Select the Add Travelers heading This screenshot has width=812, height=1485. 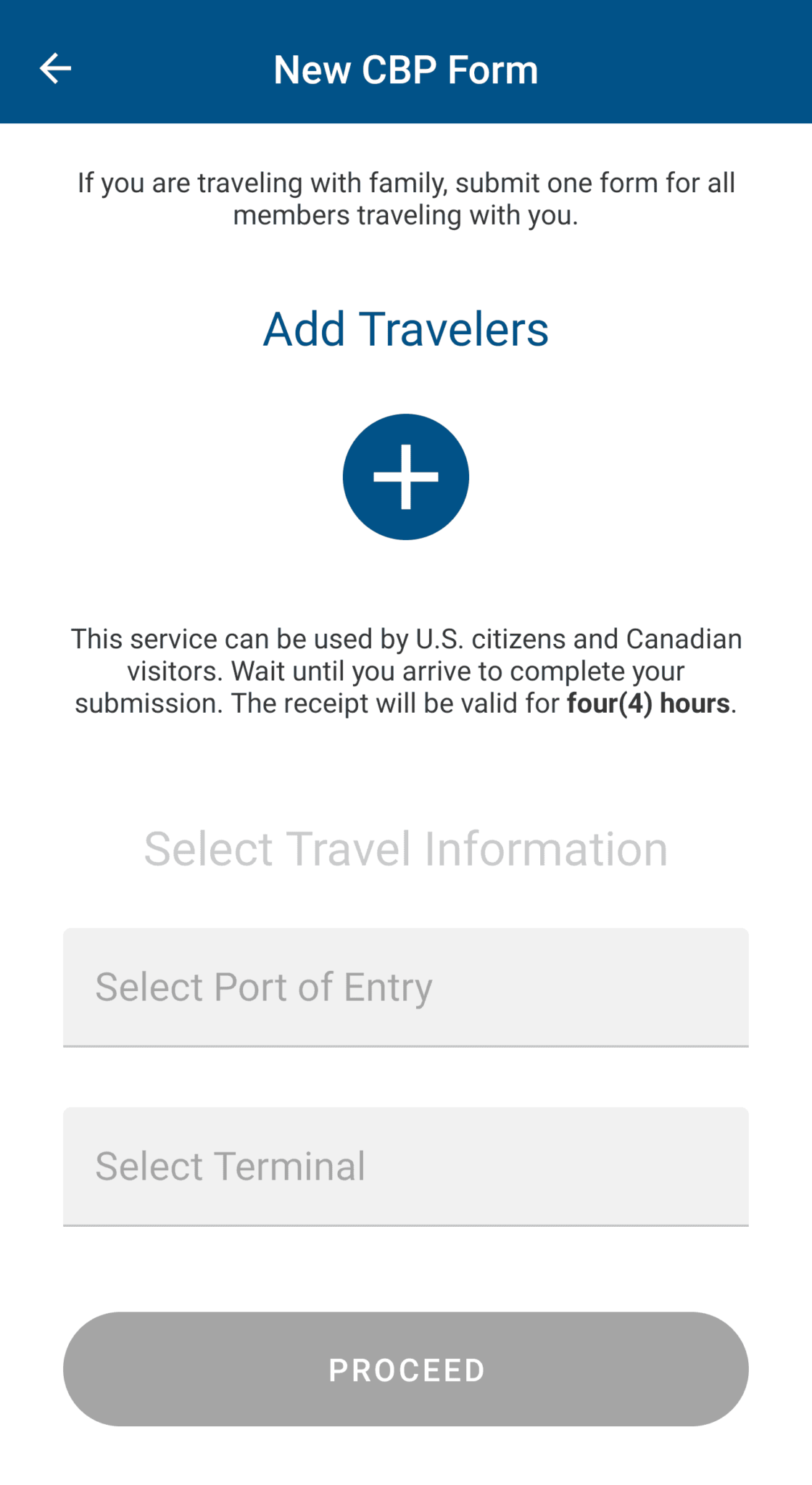point(406,328)
